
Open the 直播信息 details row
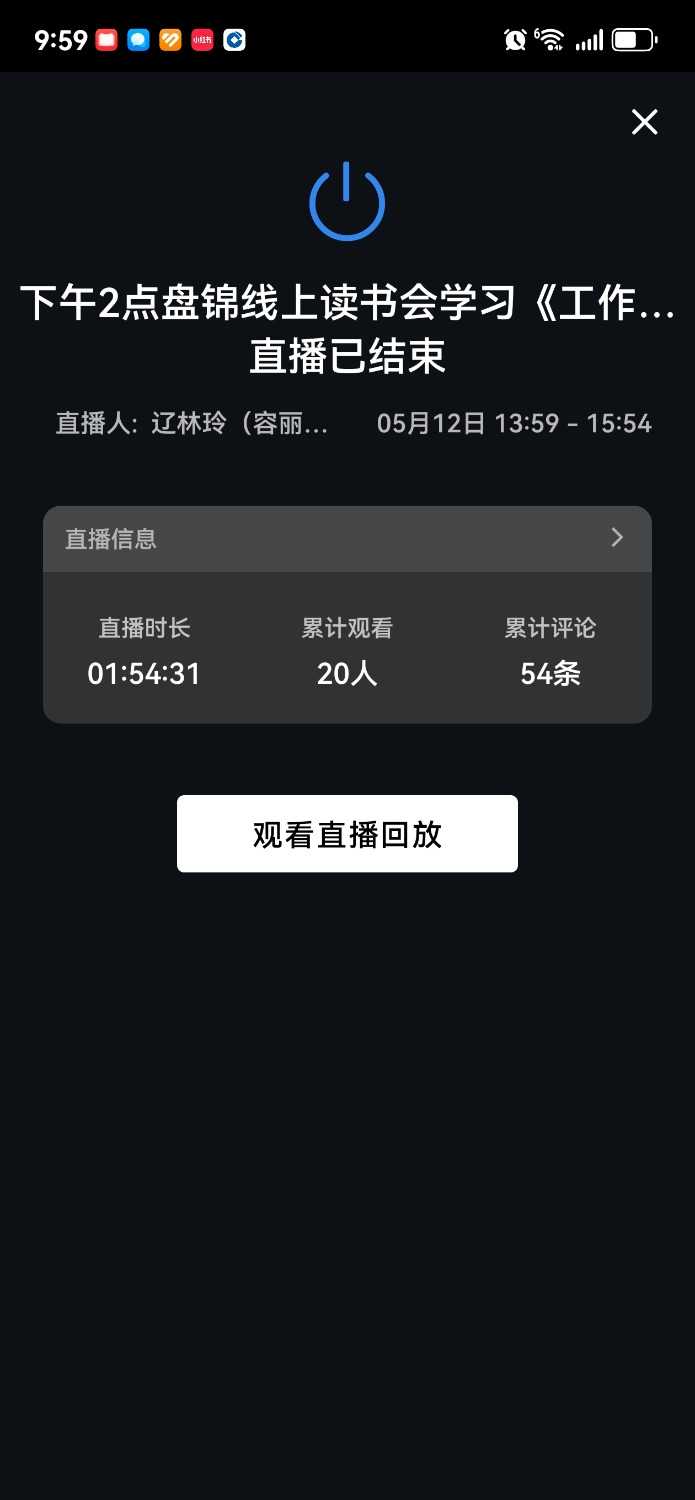pos(347,539)
